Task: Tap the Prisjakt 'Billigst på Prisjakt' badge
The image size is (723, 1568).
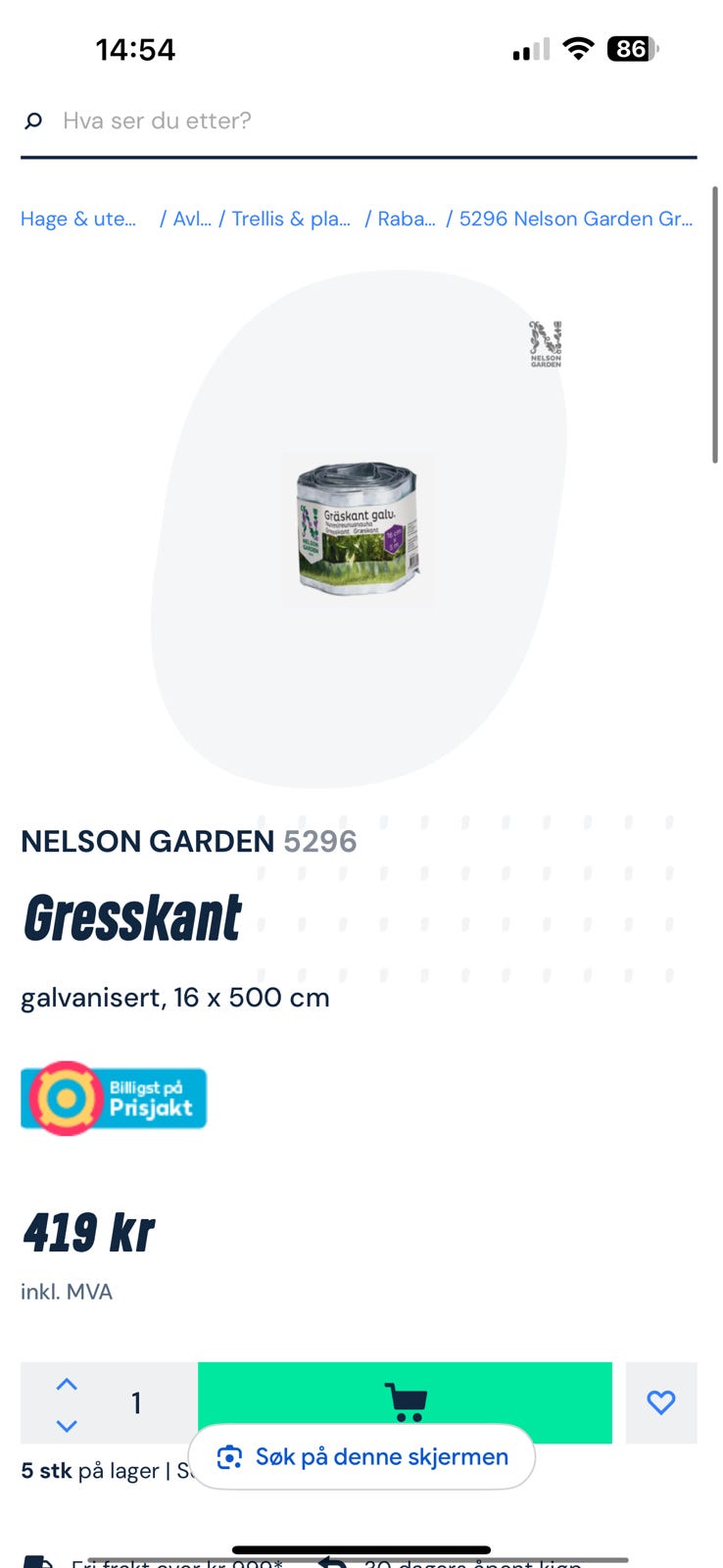Action: [113, 1098]
